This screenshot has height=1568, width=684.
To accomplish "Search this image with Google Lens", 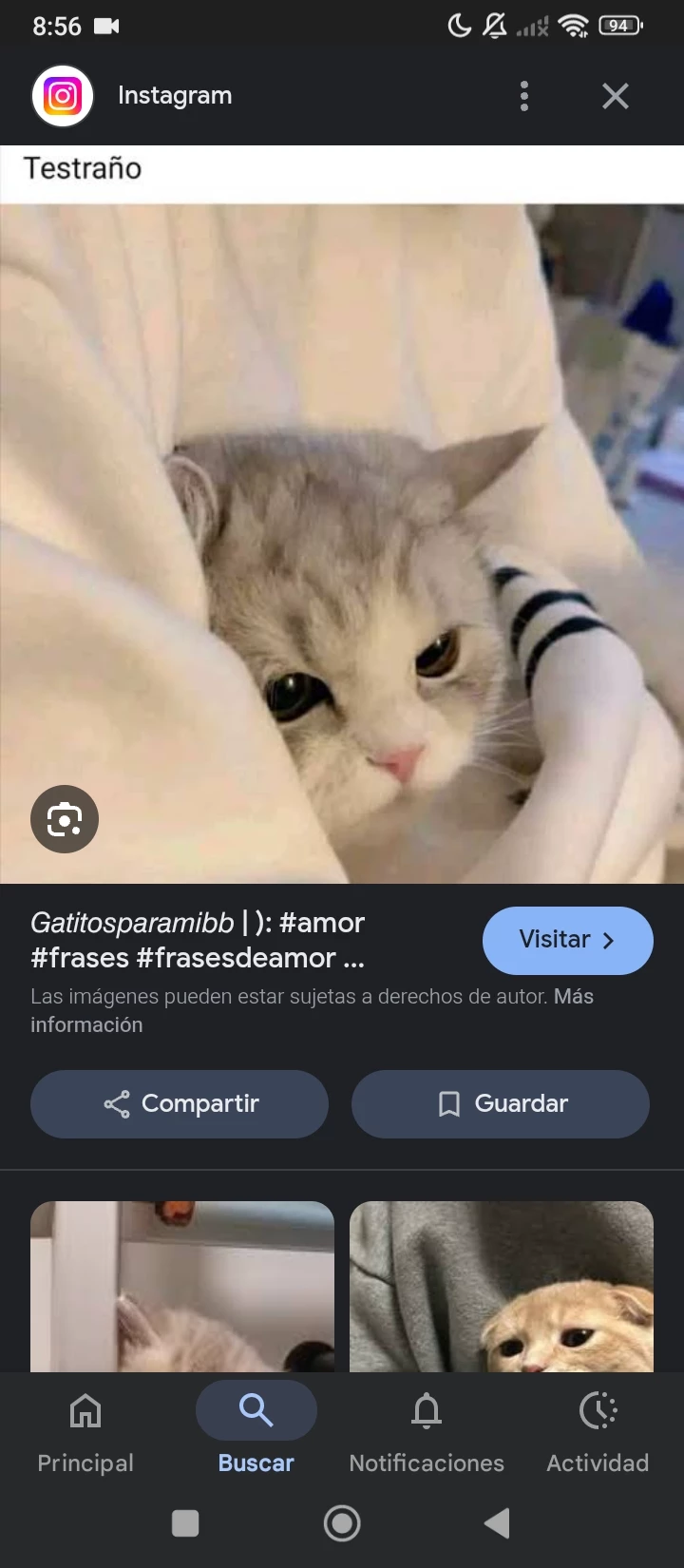I will pos(65,819).
